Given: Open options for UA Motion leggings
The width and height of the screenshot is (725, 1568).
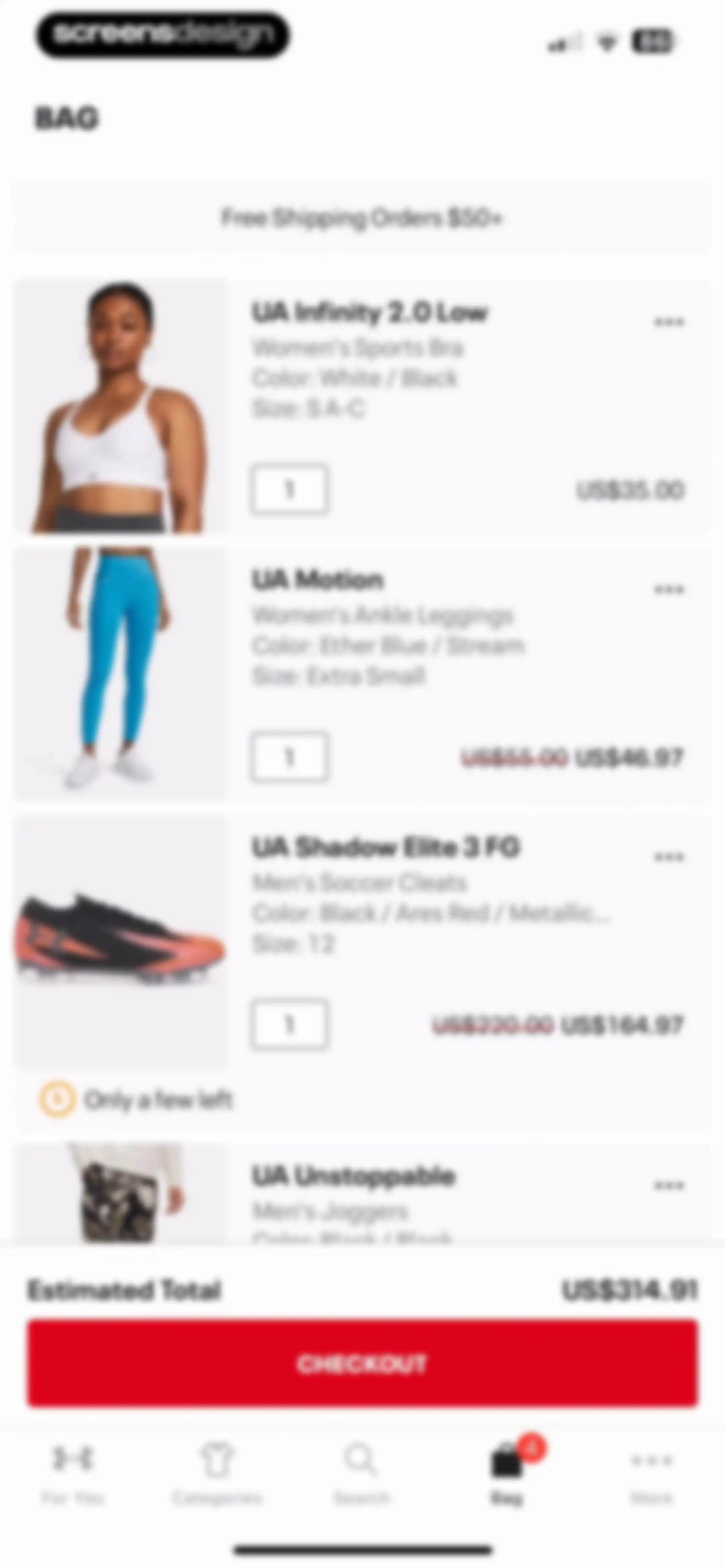Looking at the screenshot, I should pyautogui.click(x=669, y=589).
